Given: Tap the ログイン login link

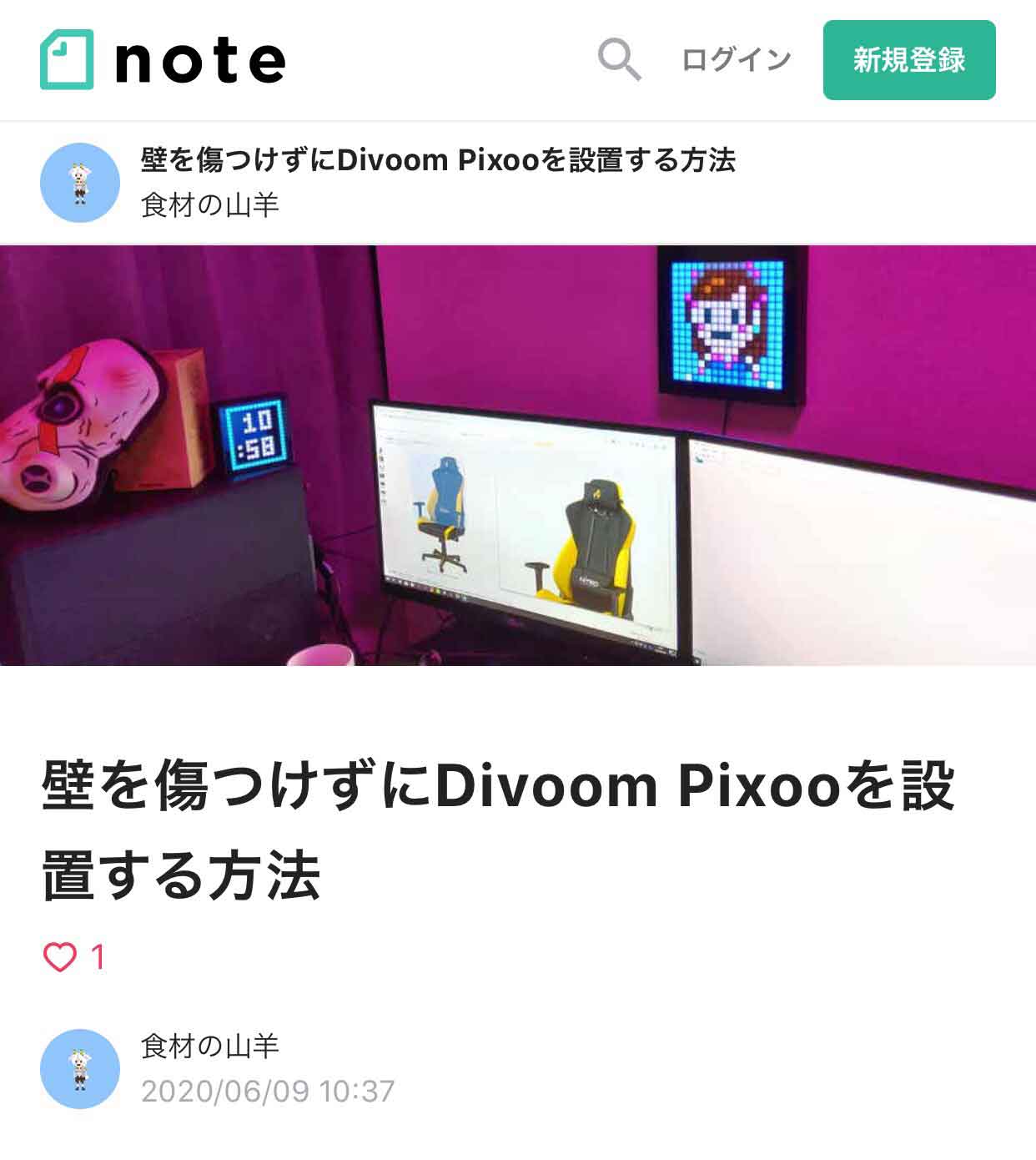Looking at the screenshot, I should click(736, 60).
